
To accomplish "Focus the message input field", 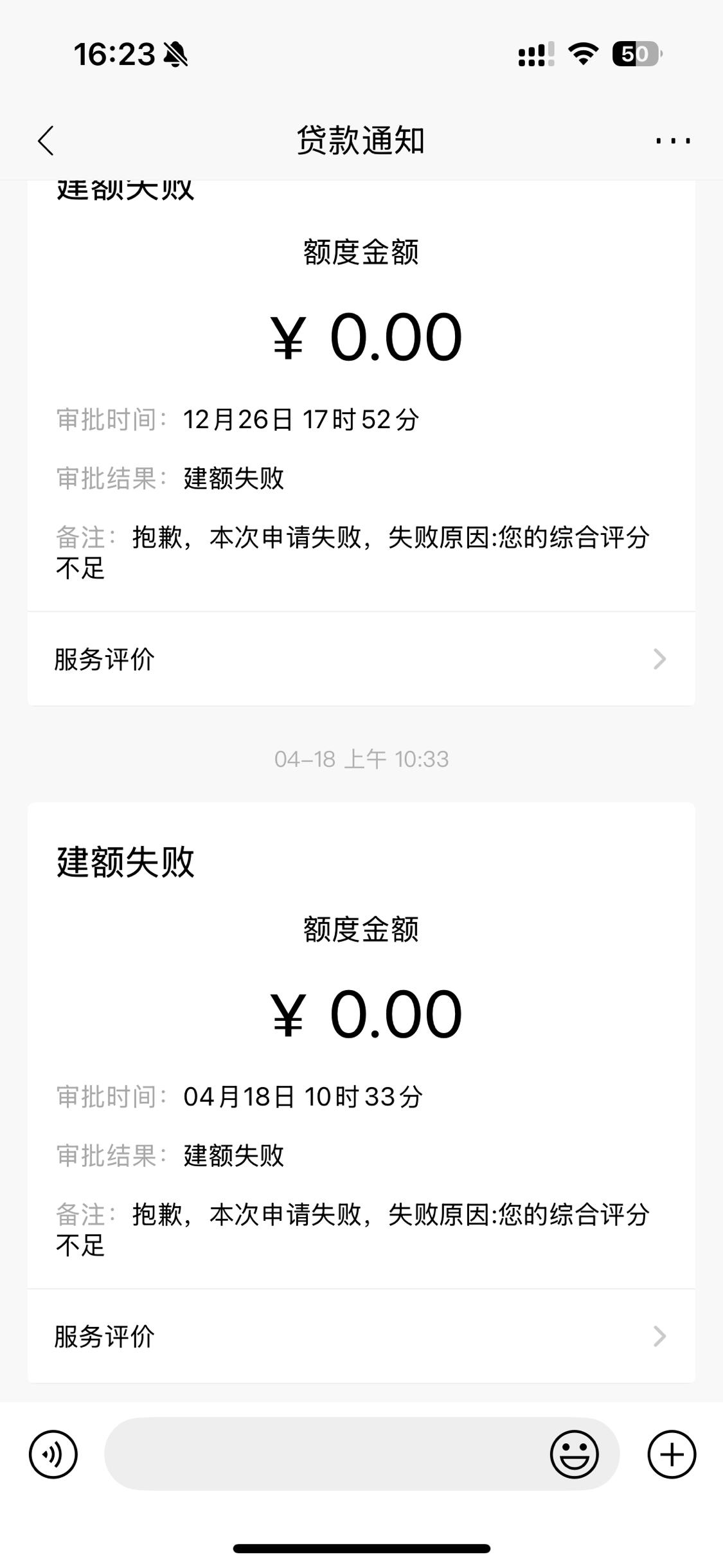I will click(x=325, y=1454).
